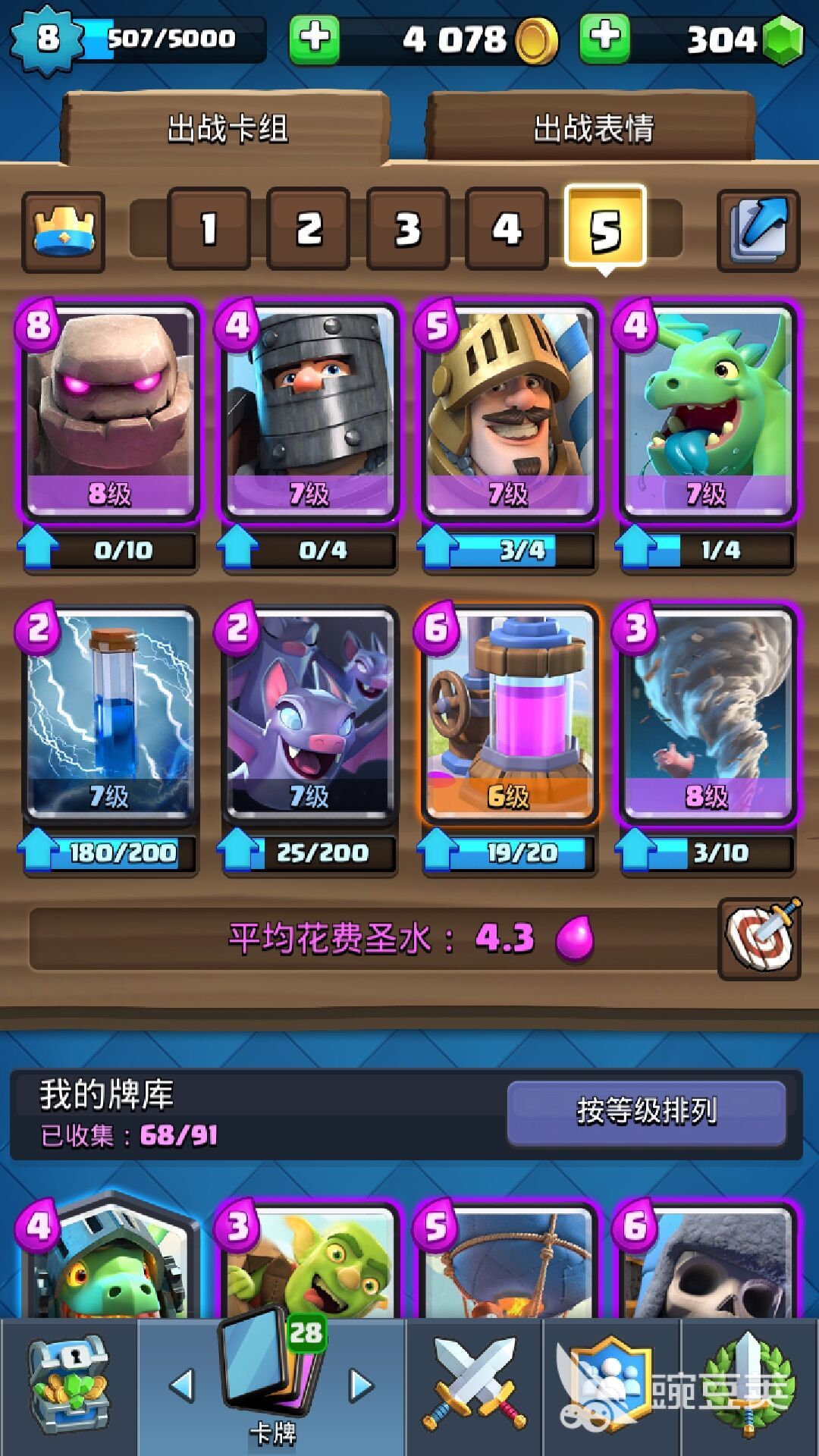Open the Tornado card showing 3/10
This screenshot has height=1456, width=819.
tap(706, 713)
